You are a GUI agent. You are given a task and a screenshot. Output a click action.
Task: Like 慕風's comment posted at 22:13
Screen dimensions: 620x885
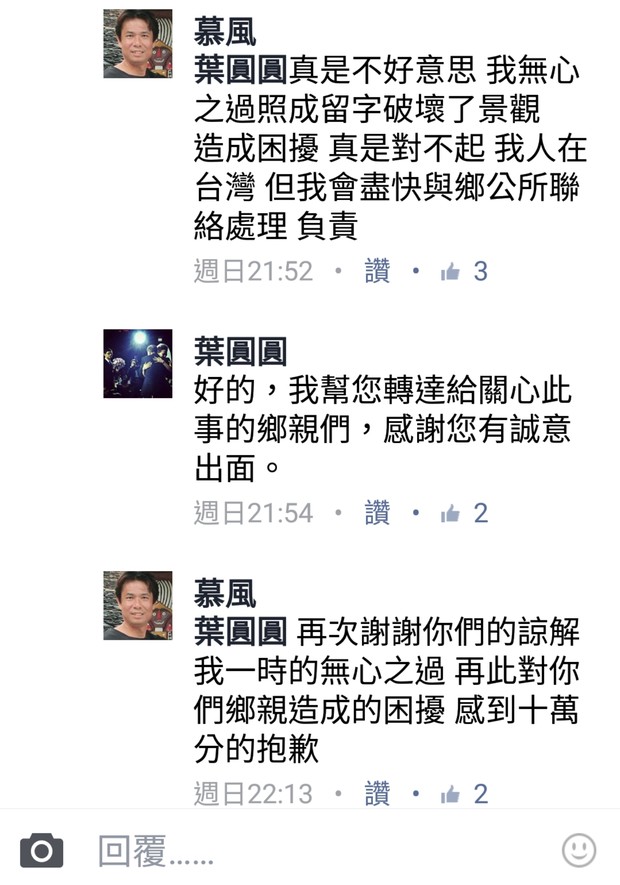(x=377, y=794)
